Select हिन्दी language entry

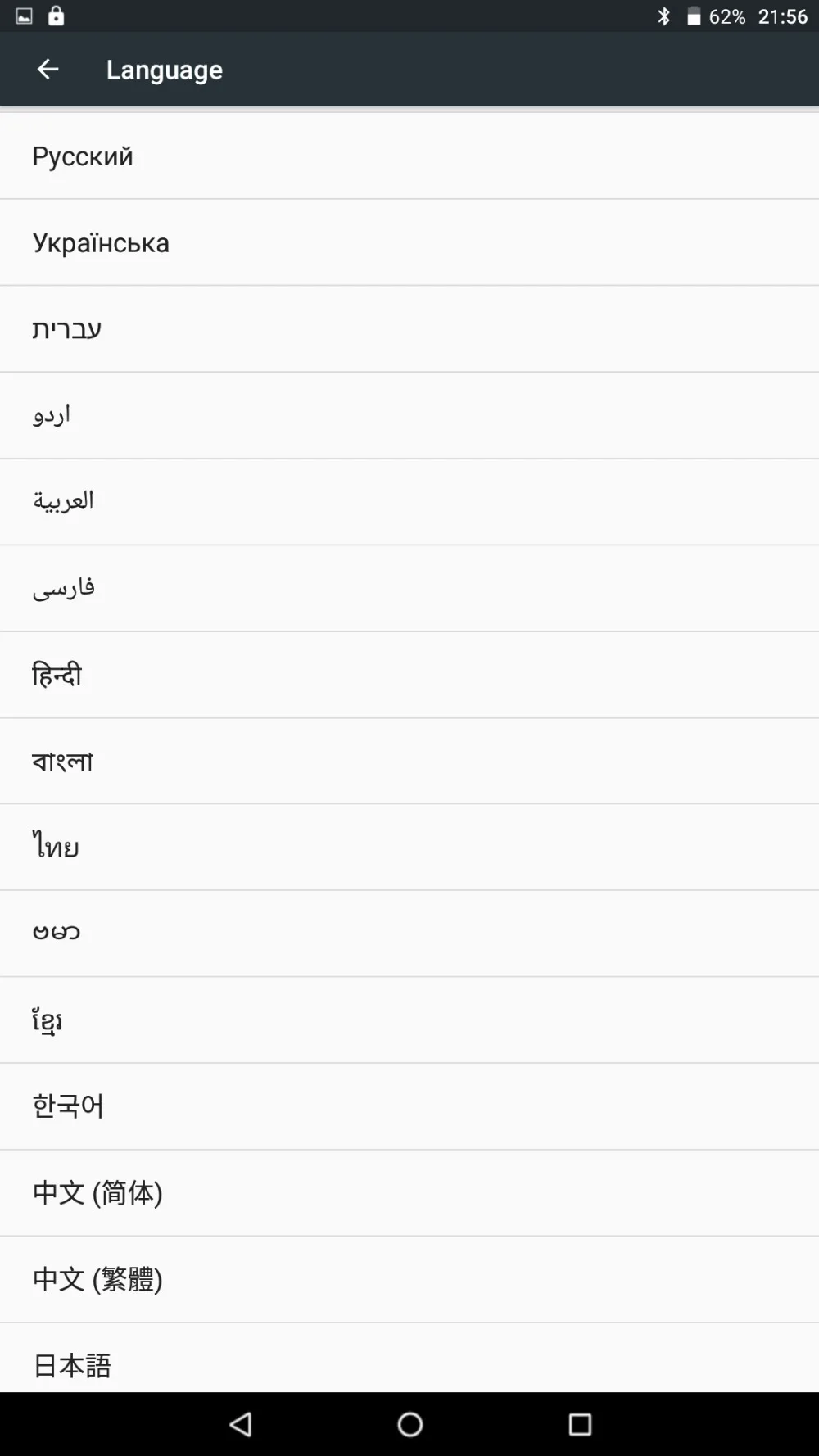tap(56, 674)
